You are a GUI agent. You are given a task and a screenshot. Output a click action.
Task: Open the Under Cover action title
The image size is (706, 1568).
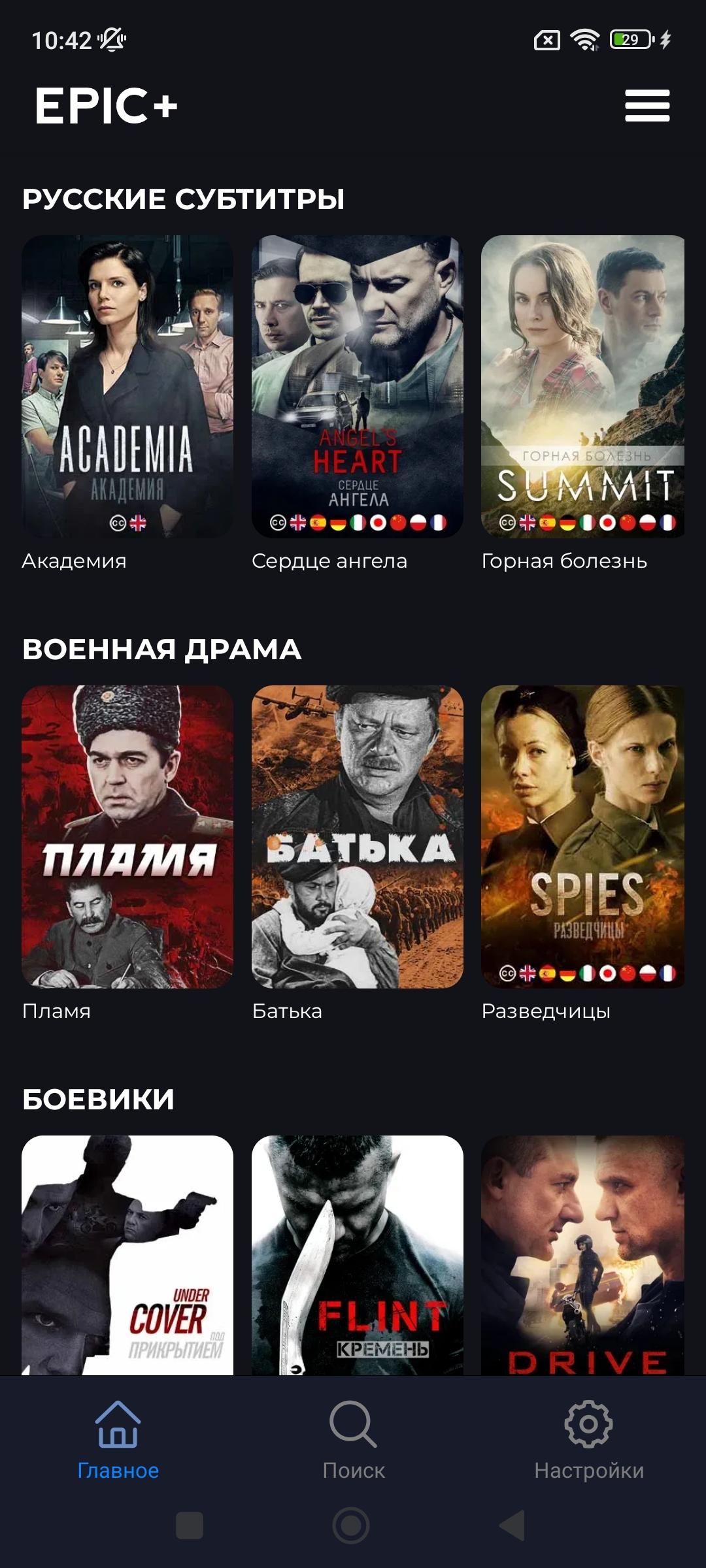(127, 1255)
